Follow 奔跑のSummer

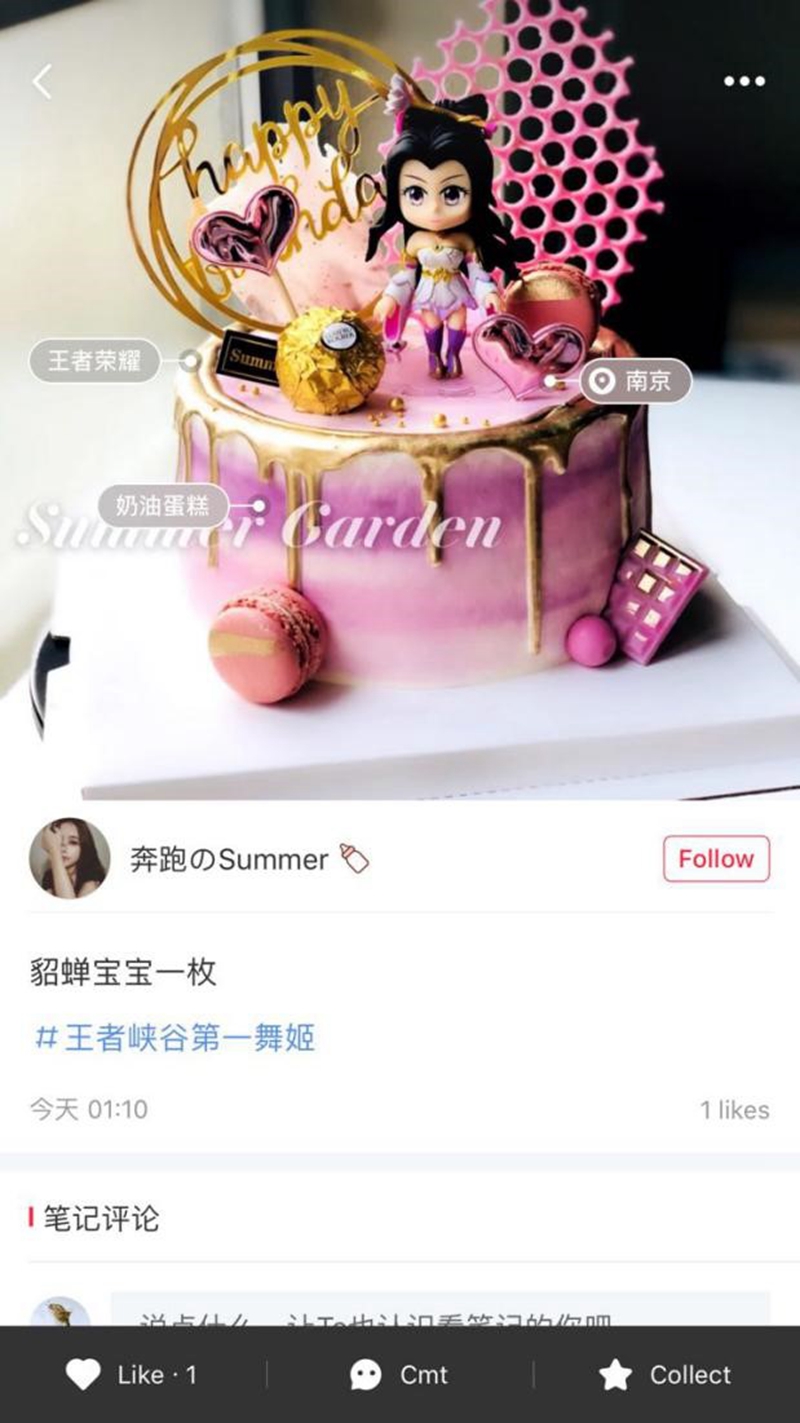point(716,858)
